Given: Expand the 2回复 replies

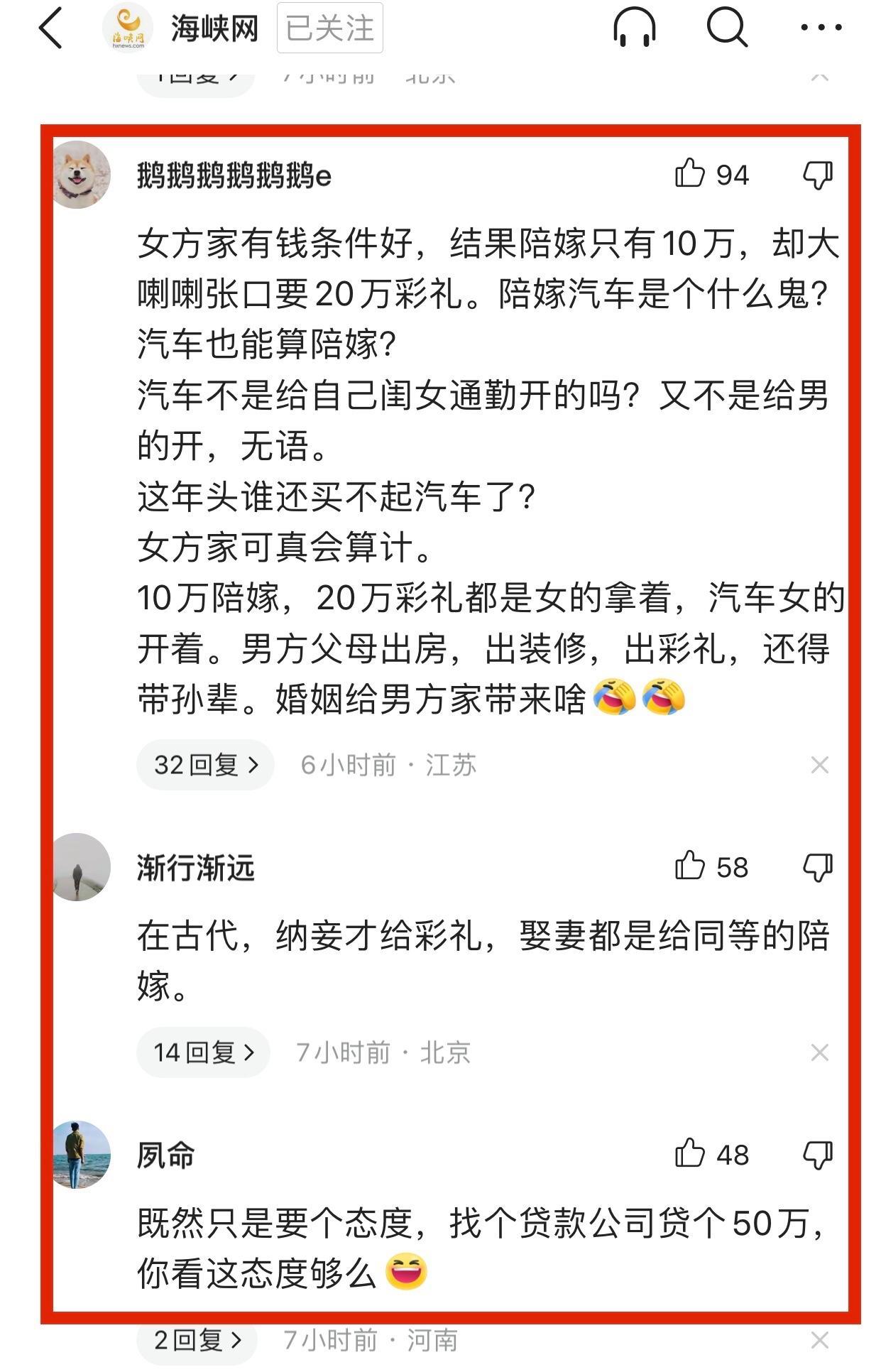Looking at the screenshot, I should pos(197,1340).
